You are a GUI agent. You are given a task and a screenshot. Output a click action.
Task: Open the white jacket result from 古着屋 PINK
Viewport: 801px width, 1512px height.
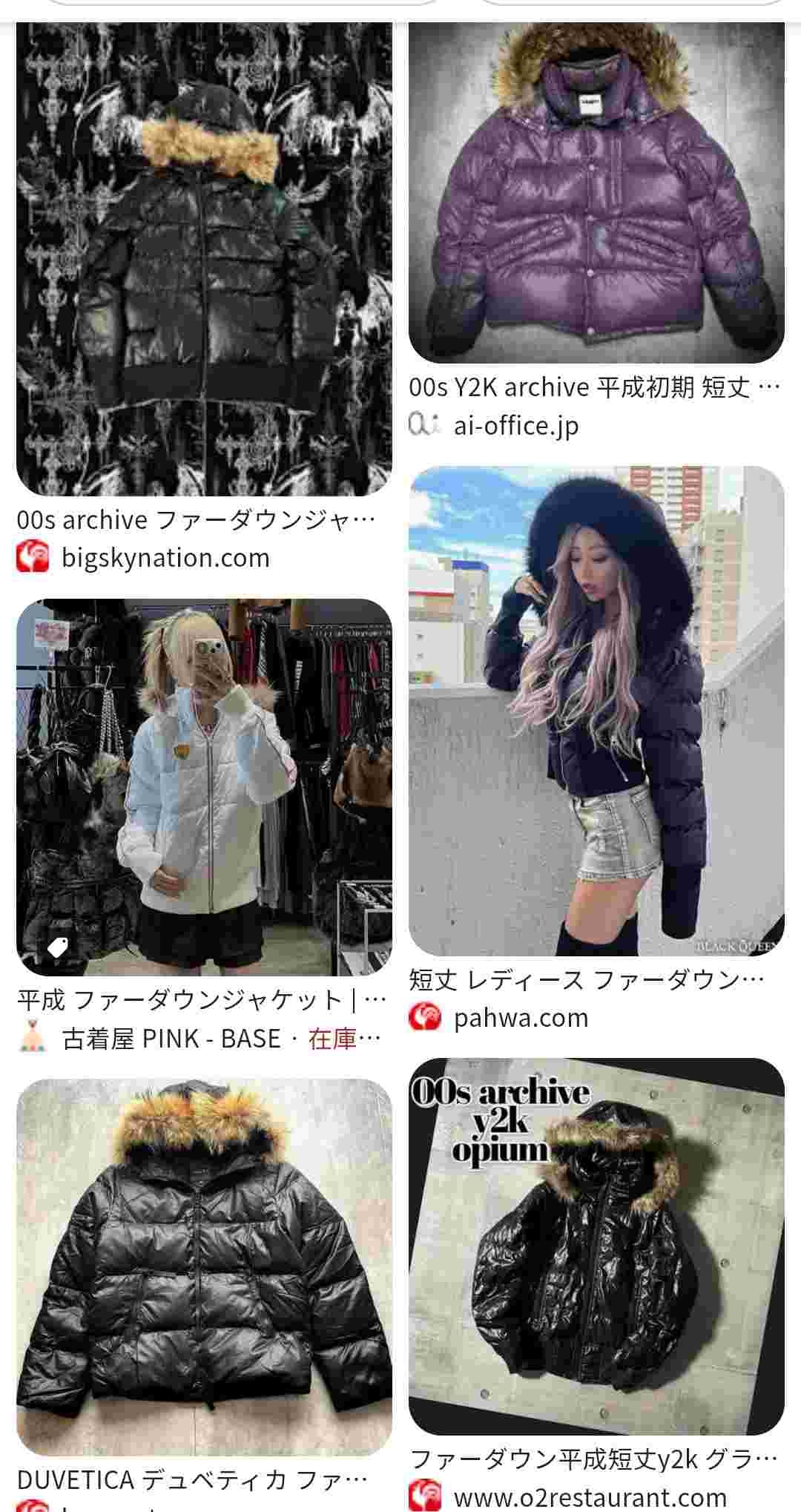204,786
